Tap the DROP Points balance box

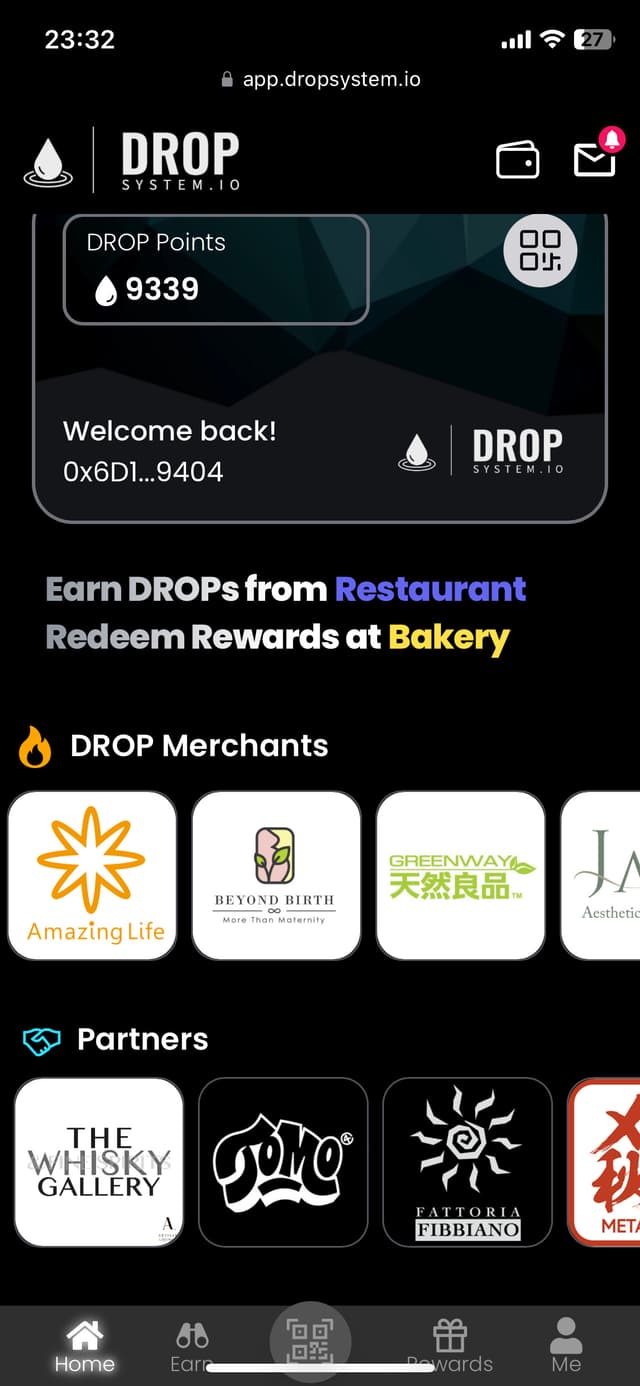click(x=216, y=269)
